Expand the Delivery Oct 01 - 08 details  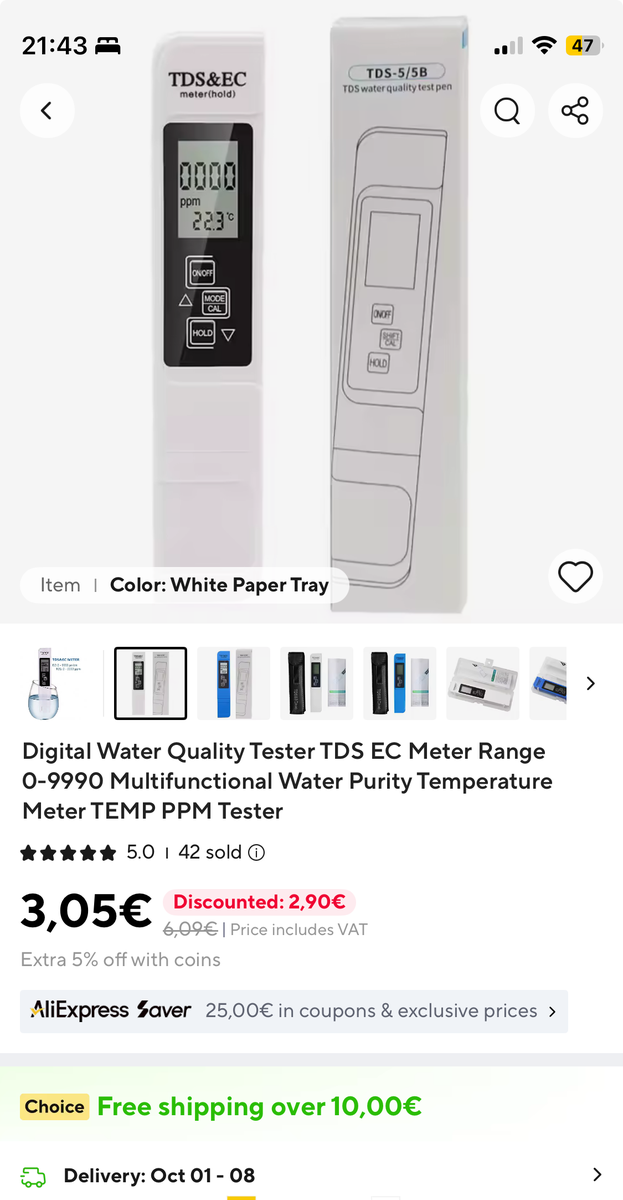click(x=597, y=1175)
